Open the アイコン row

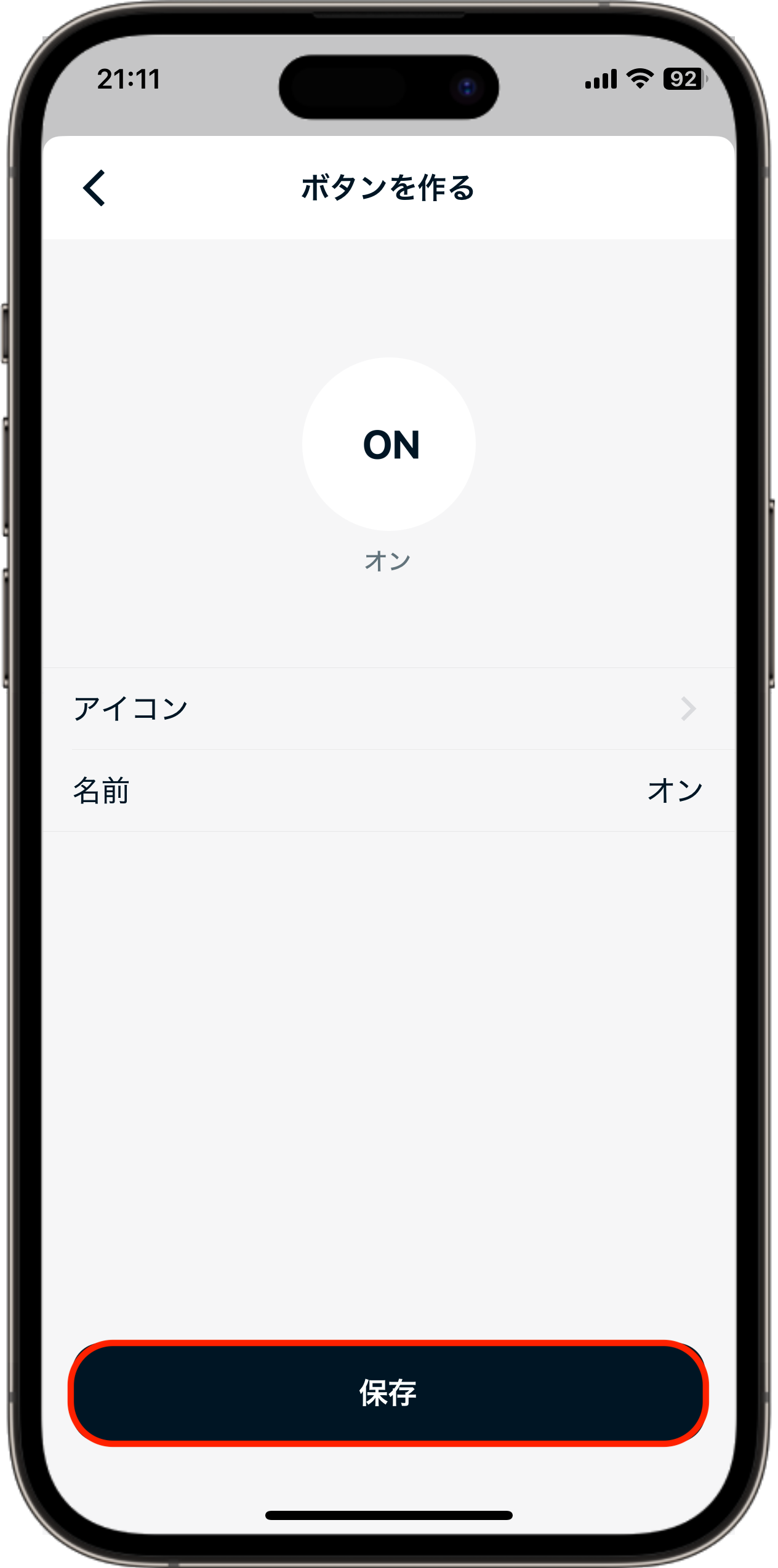388,709
